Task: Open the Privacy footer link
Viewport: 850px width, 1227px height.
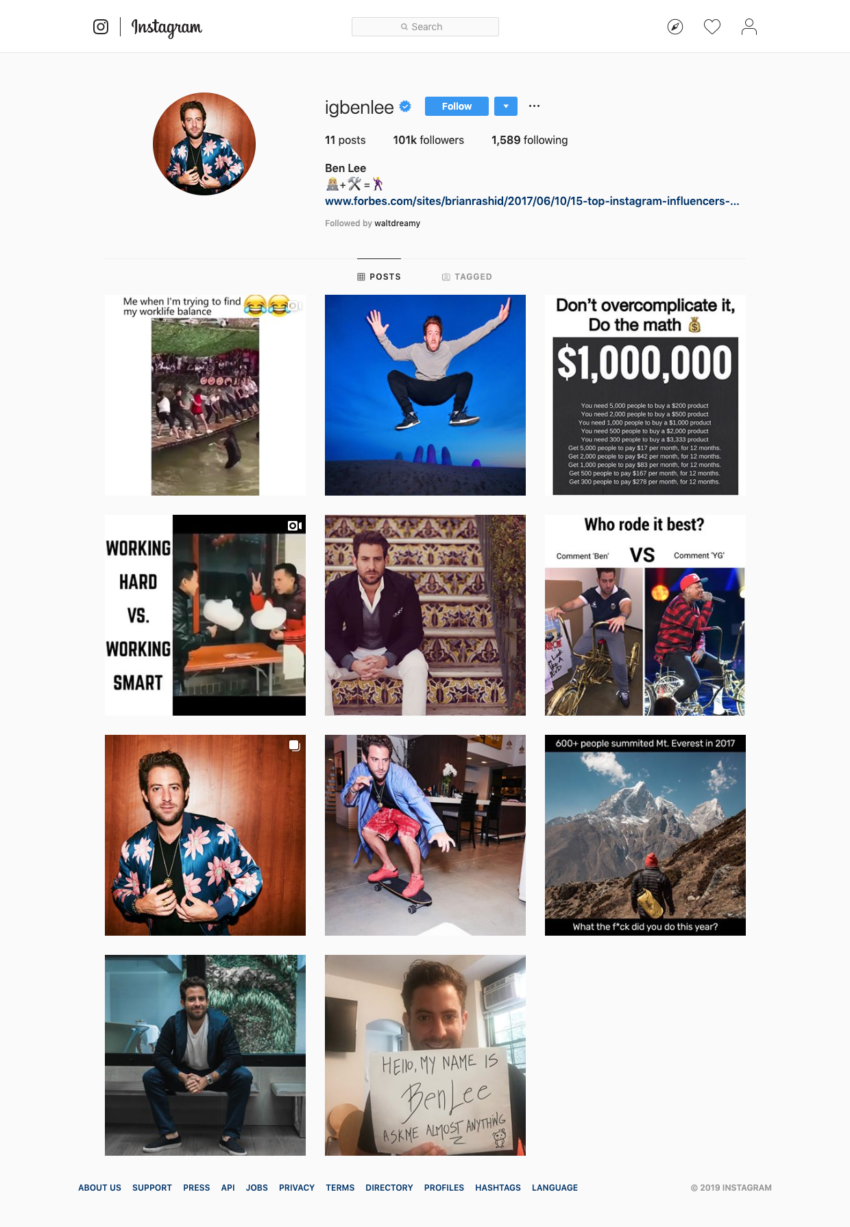Action: (x=296, y=1188)
